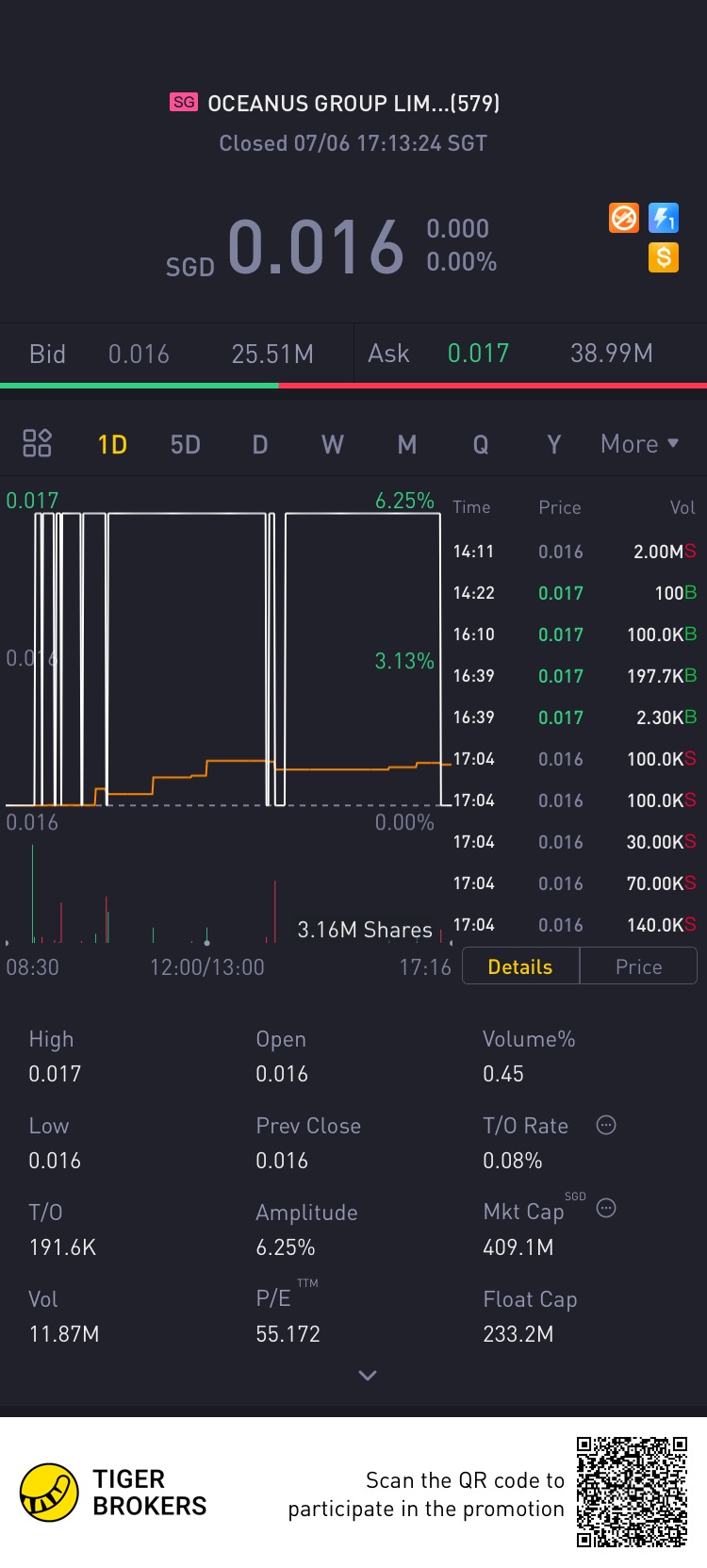Open the More timeframes dropdown

[640, 444]
